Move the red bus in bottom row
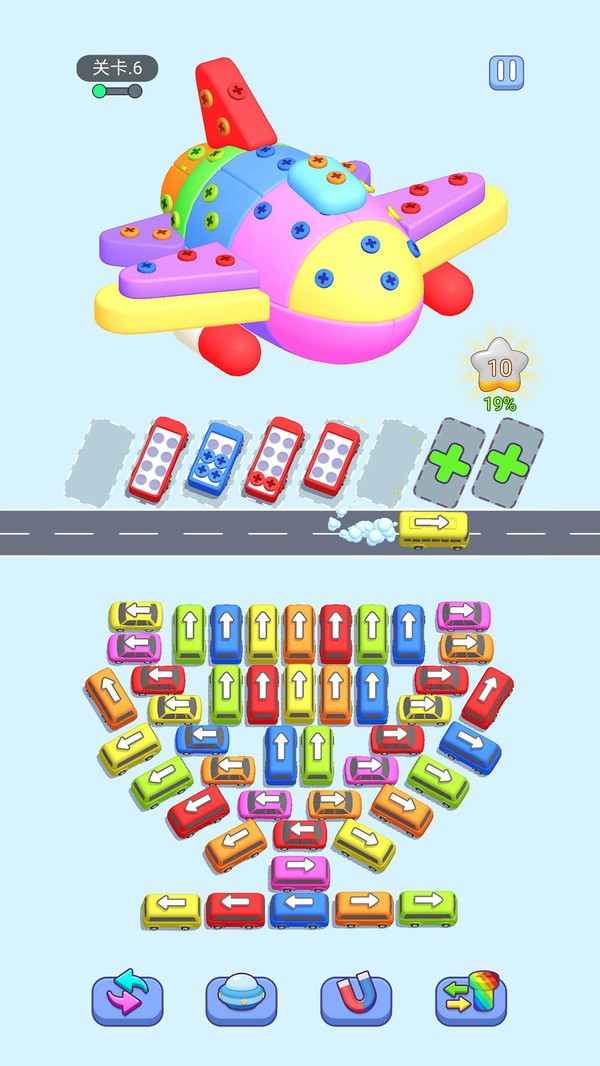Image resolution: width=600 pixels, height=1066 pixels. pyautogui.click(x=235, y=908)
